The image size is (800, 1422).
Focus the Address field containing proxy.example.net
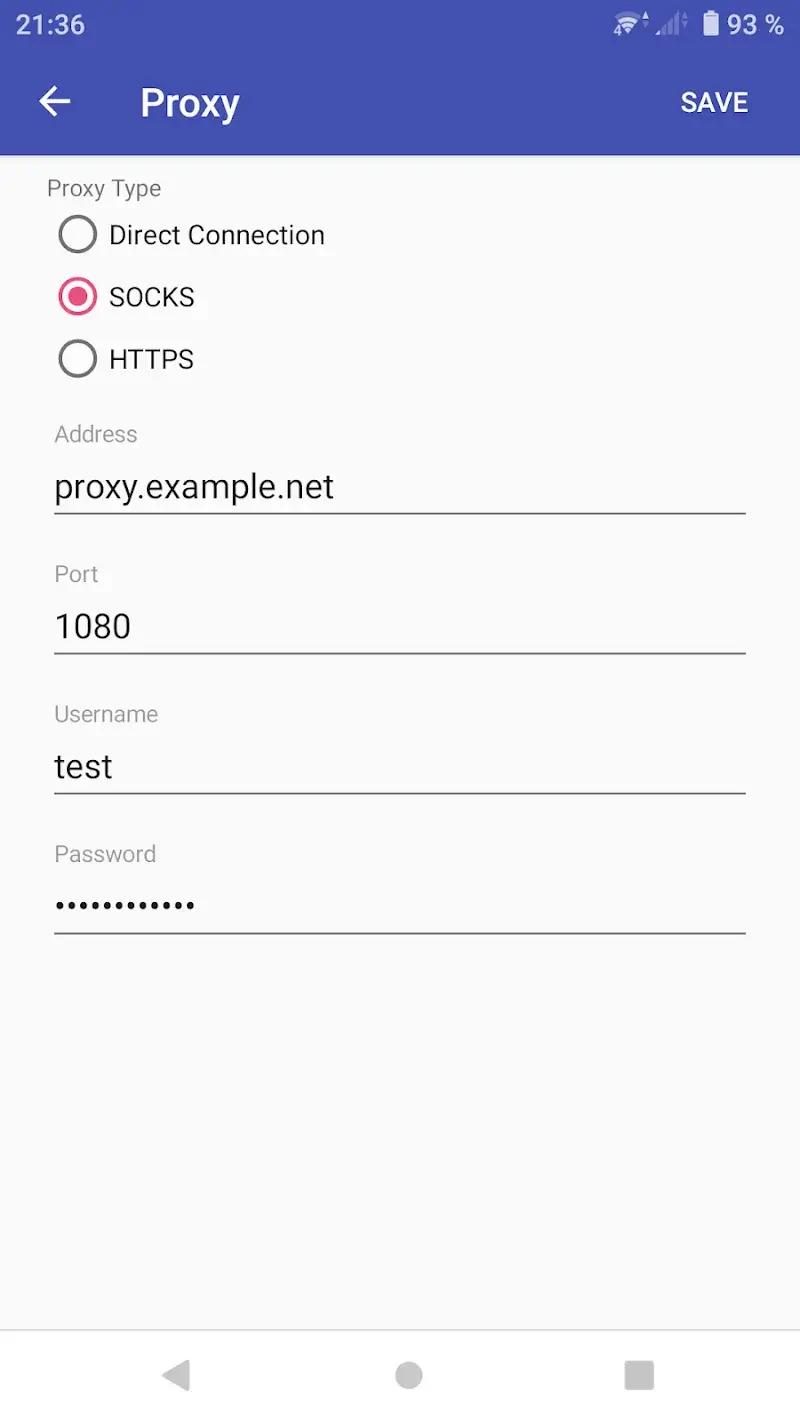tap(400, 487)
